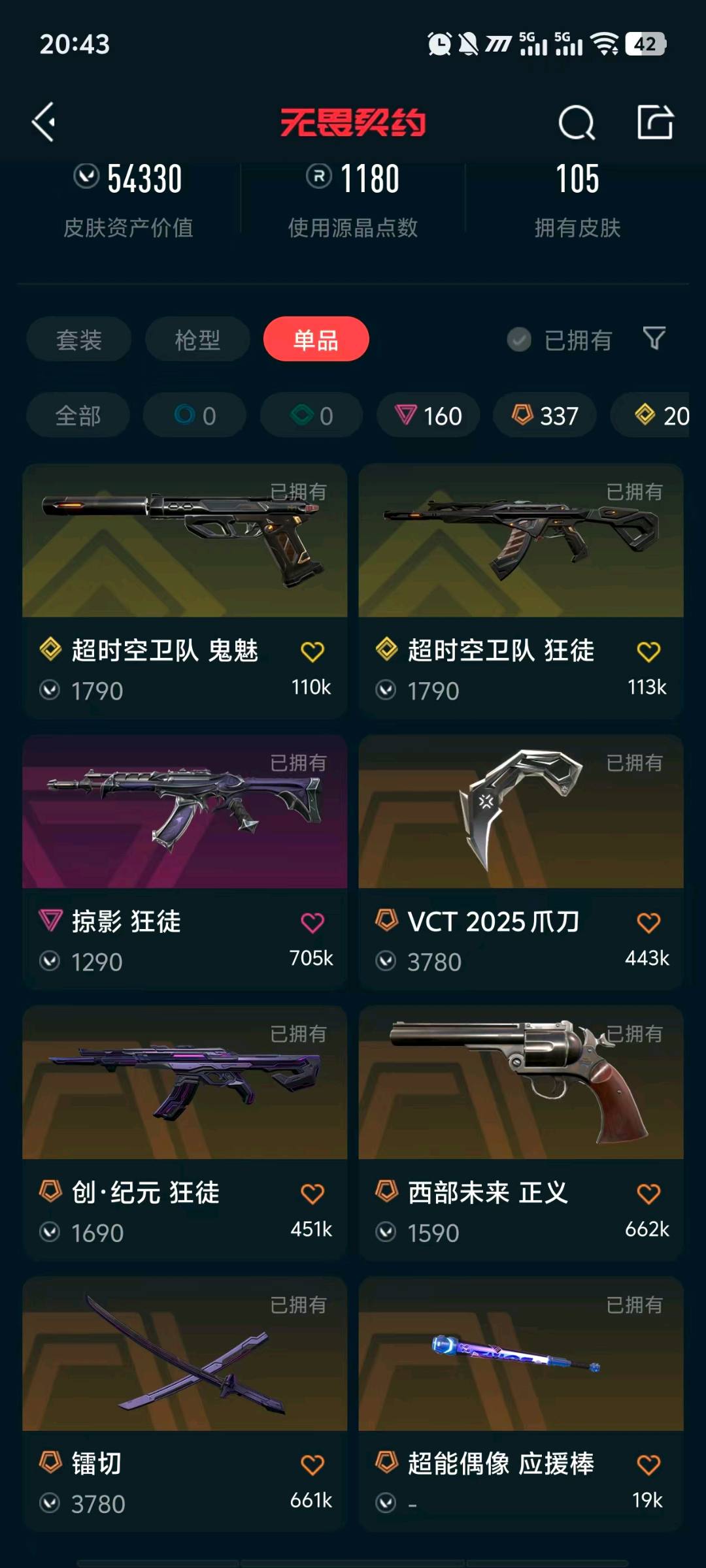Switch to the 套装 tab
Image resolution: width=706 pixels, height=1568 pixels.
pos(78,340)
